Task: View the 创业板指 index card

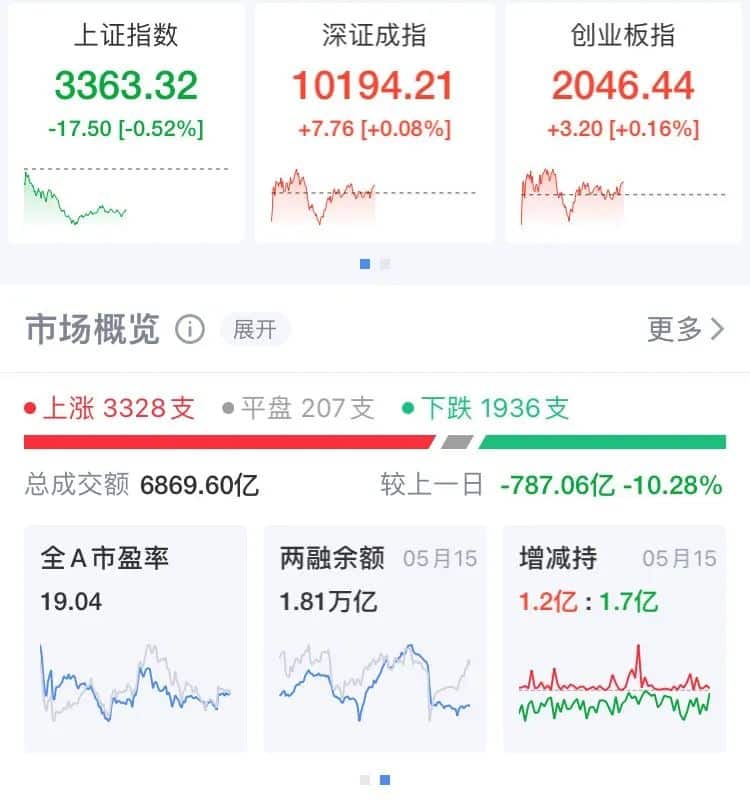Action: (x=622, y=122)
